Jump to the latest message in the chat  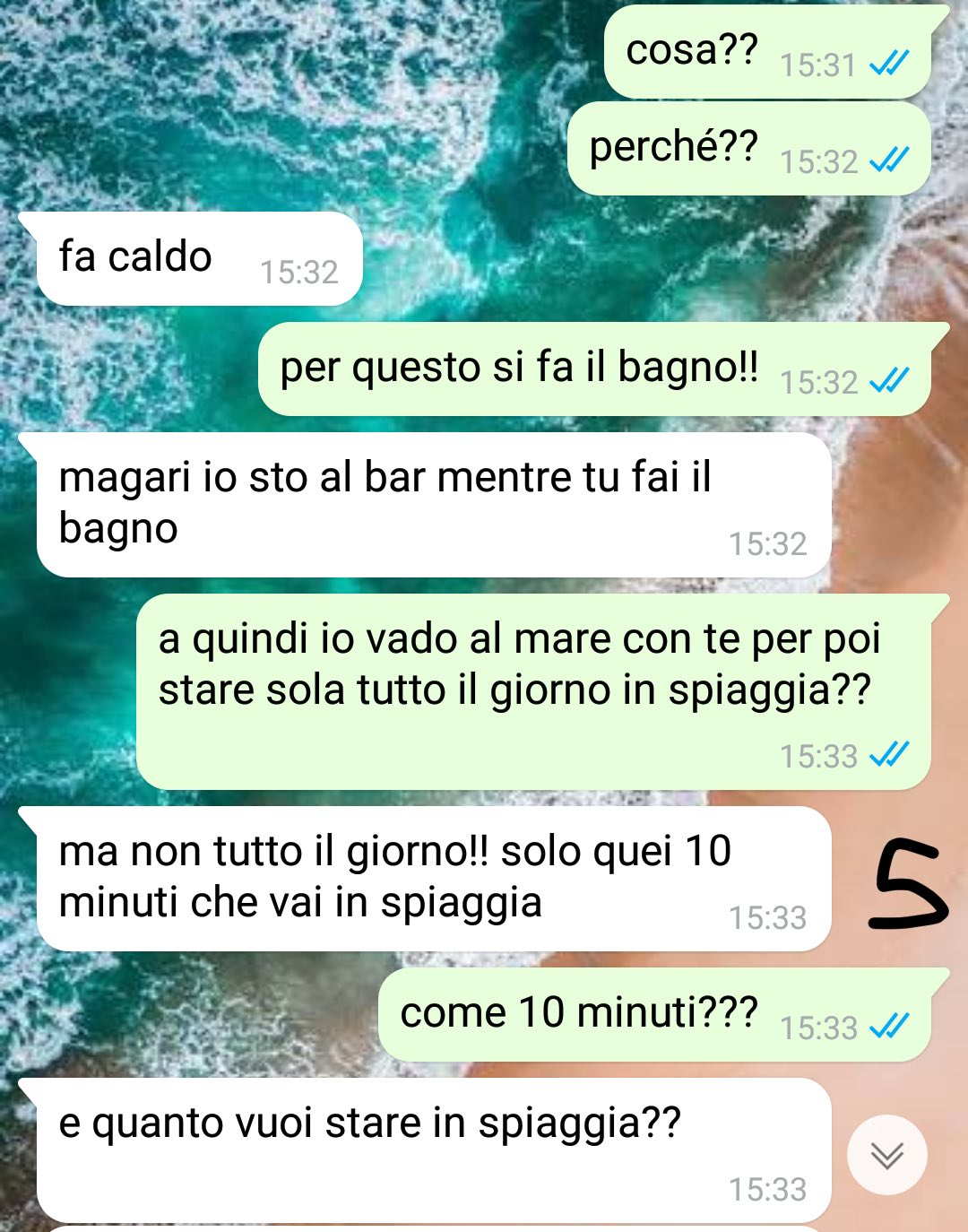(x=886, y=1155)
